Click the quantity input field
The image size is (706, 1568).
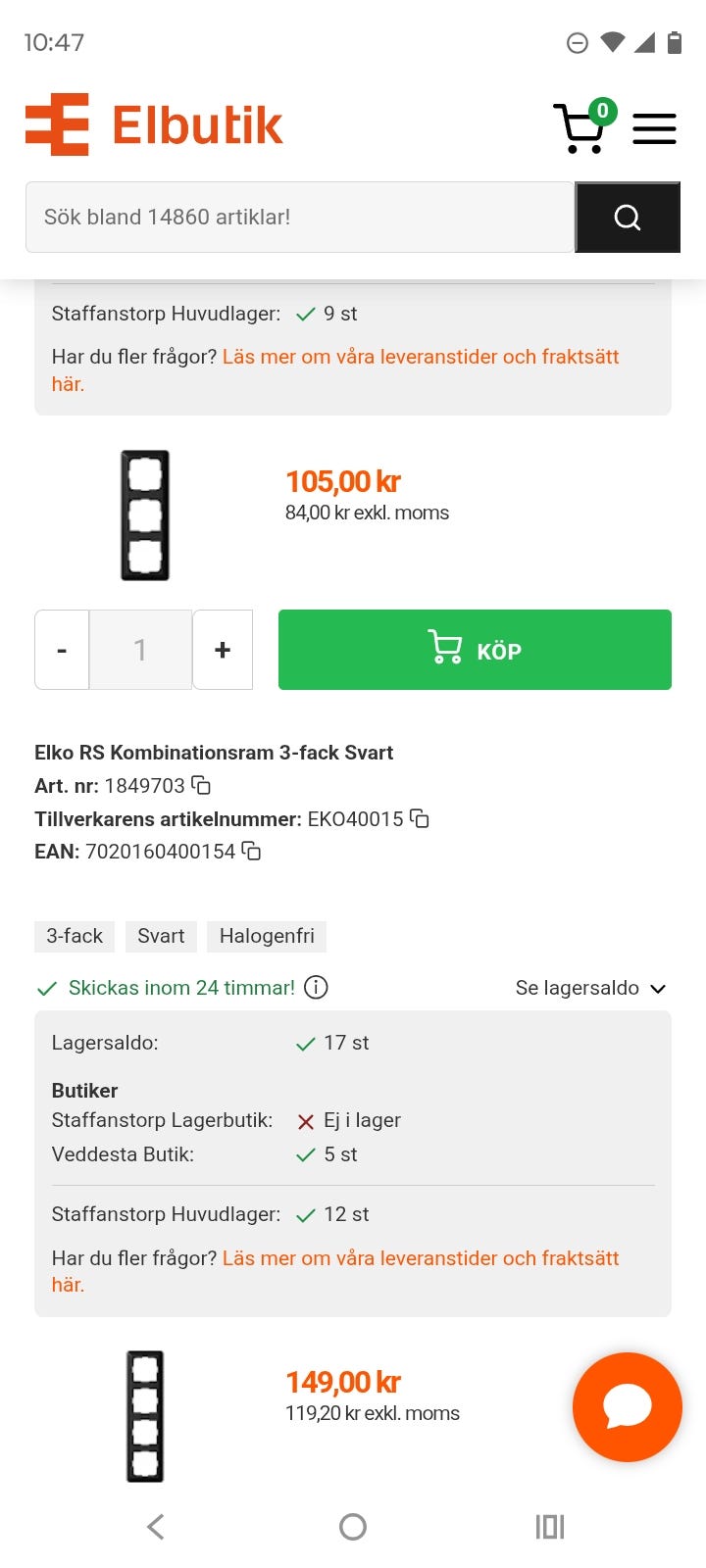pyautogui.click(x=140, y=649)
